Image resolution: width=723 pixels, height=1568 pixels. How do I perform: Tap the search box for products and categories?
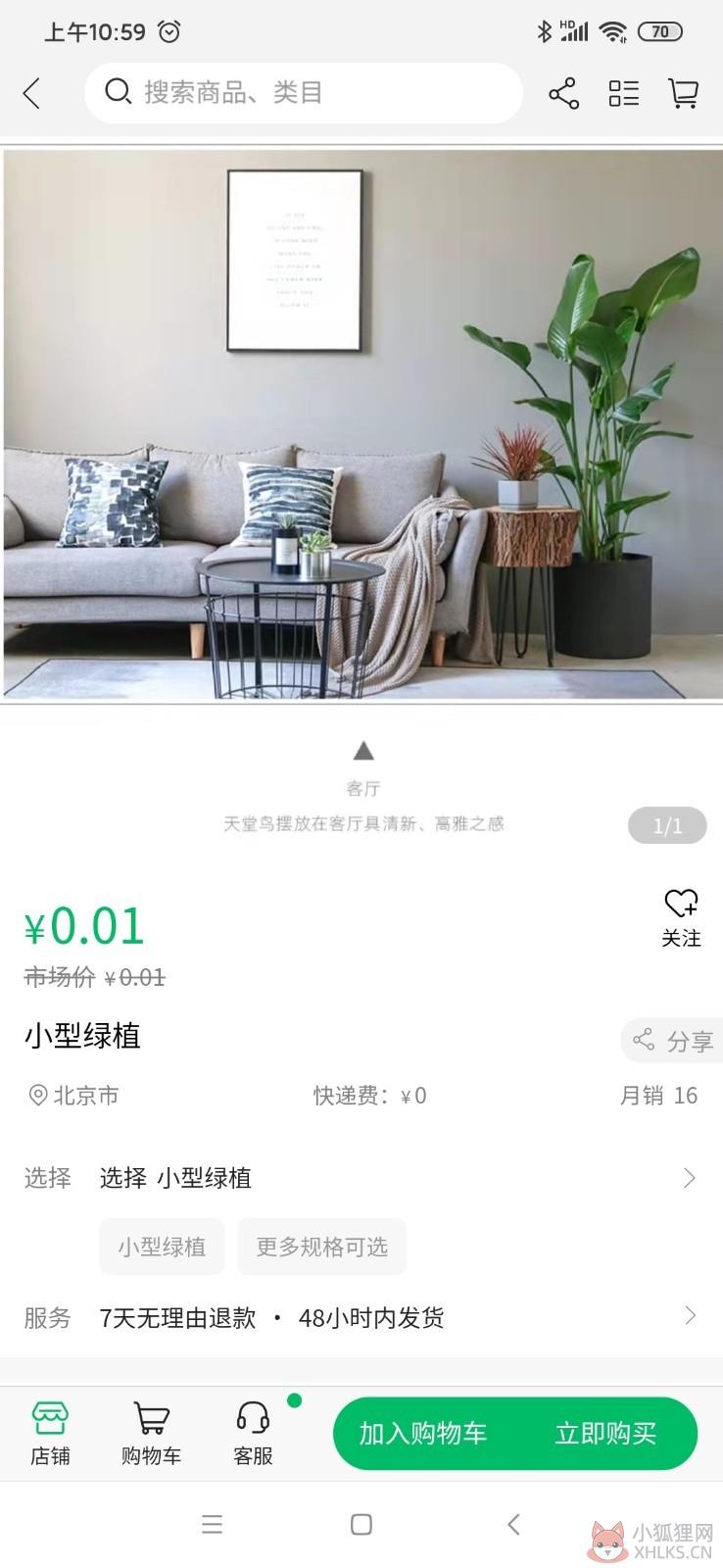pos(303,93)
